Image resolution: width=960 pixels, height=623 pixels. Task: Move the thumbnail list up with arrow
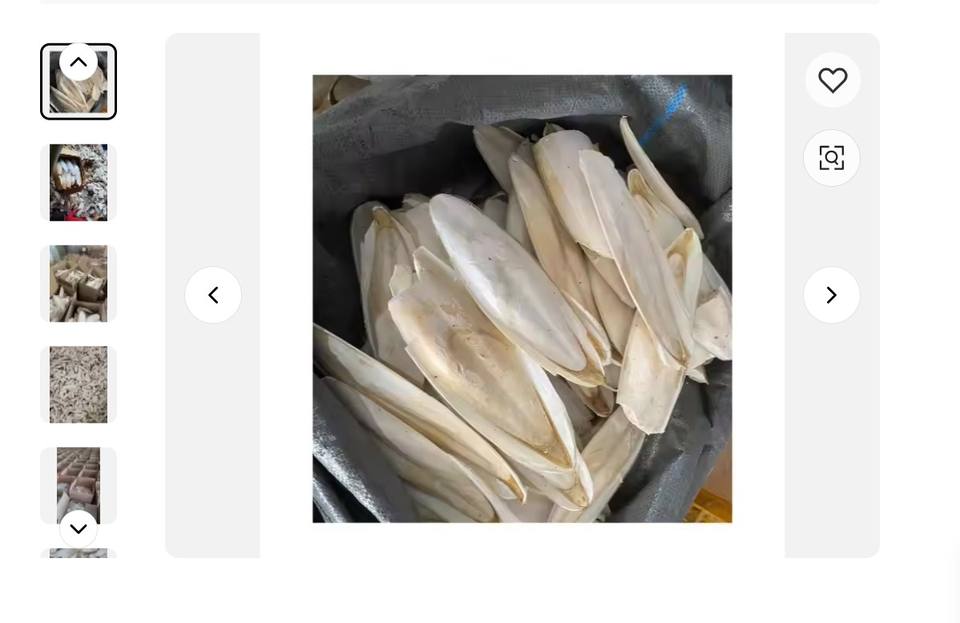click(78, 62)
